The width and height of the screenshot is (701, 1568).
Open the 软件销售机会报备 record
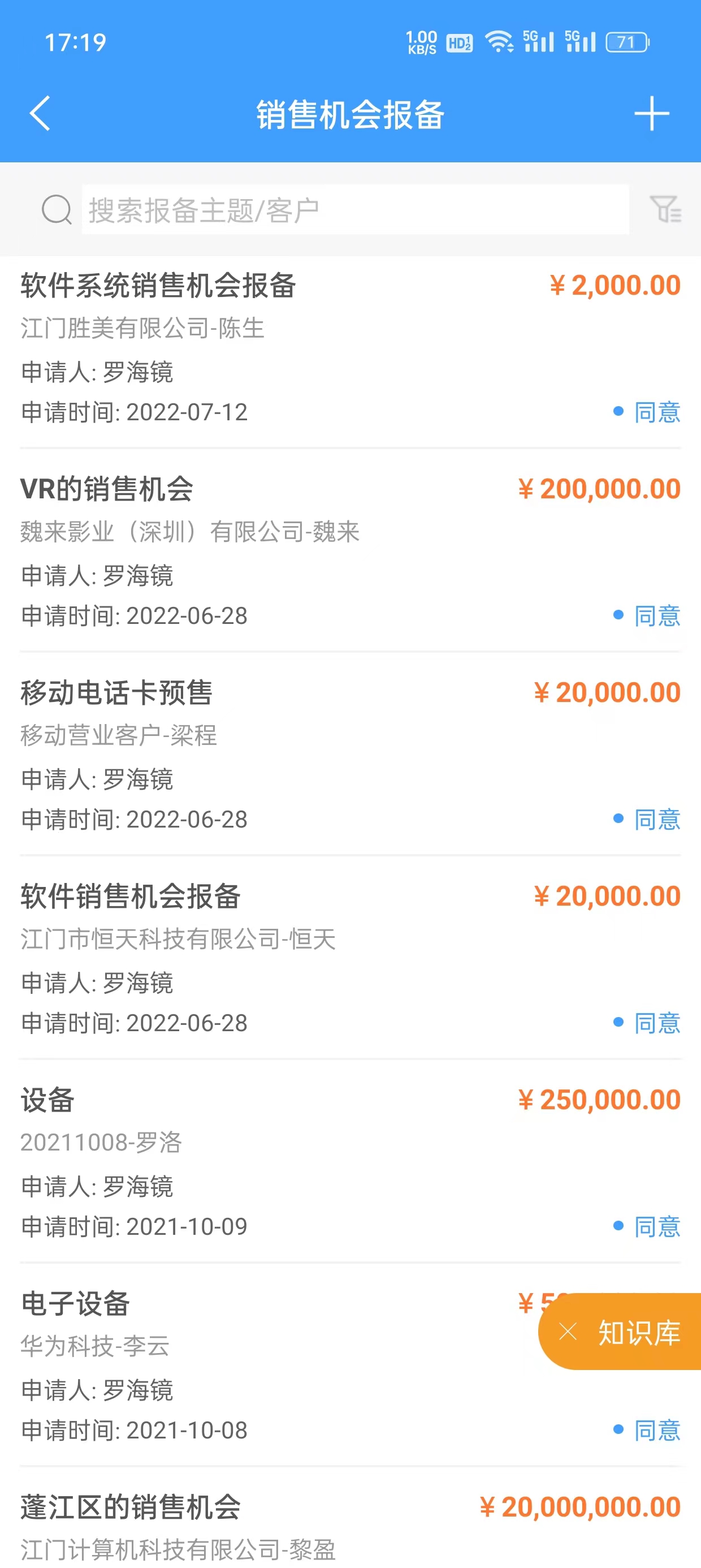(350, 958)
